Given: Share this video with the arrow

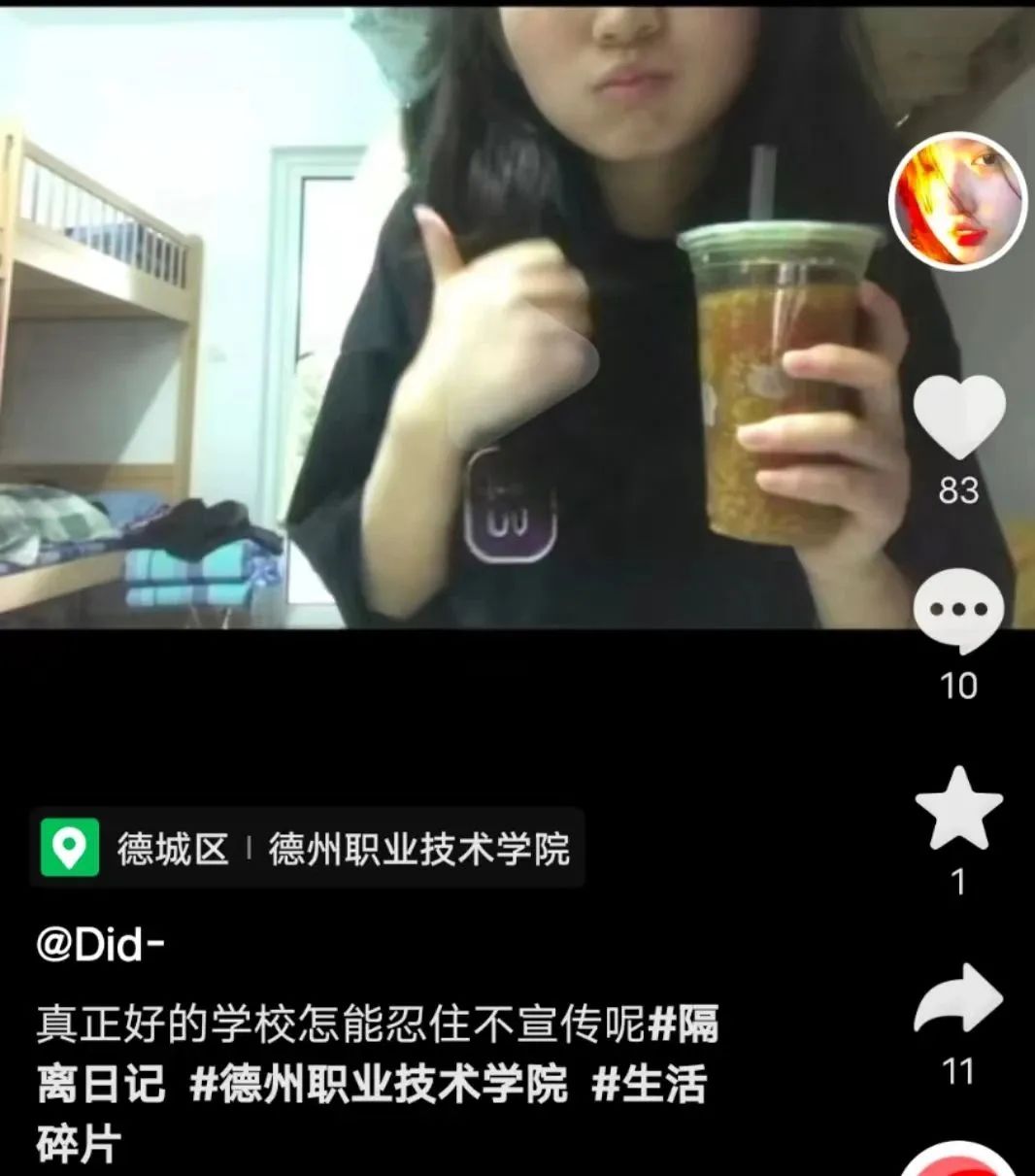Looking at the screenshot, I should pos(957,1001).
